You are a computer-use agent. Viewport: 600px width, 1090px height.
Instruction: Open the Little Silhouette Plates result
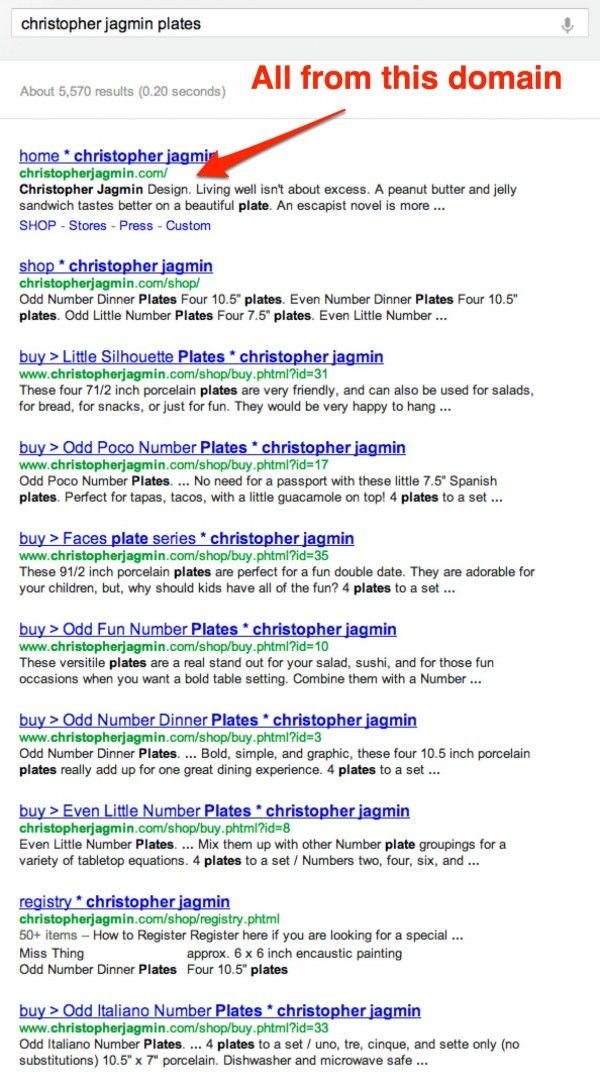[201, 357]
